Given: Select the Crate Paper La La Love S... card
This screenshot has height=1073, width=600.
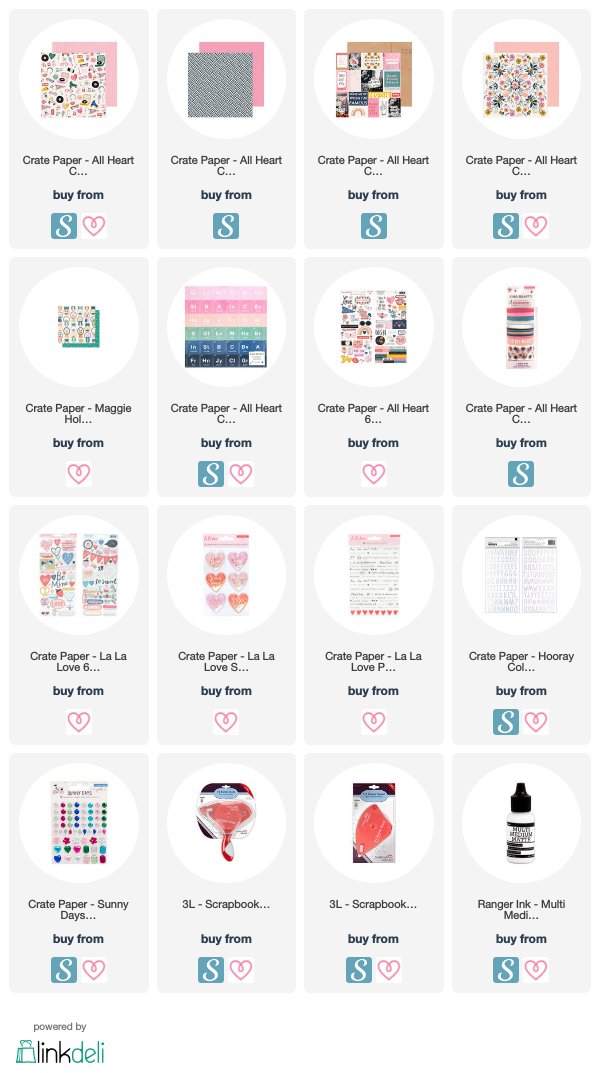Looking at the screenshot, I should click(x=226, y=625).
